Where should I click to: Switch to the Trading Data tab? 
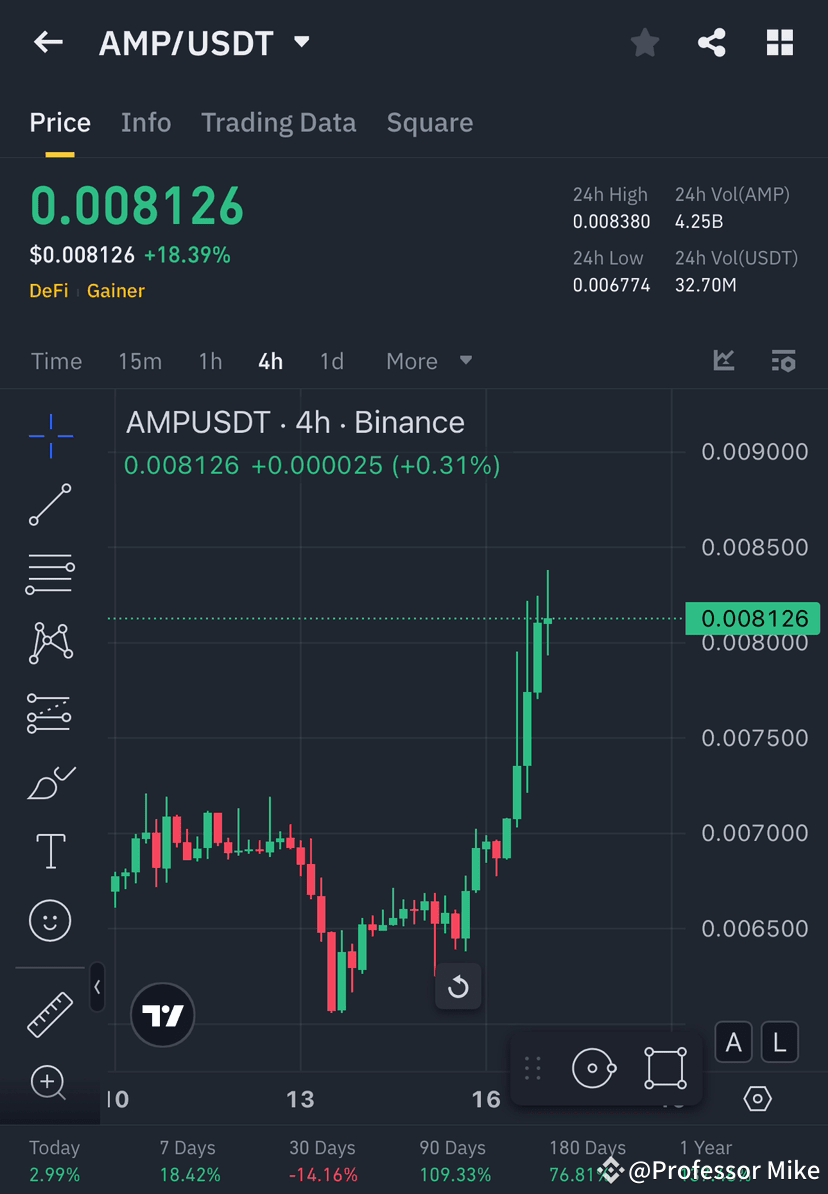(x=278, y=122)
